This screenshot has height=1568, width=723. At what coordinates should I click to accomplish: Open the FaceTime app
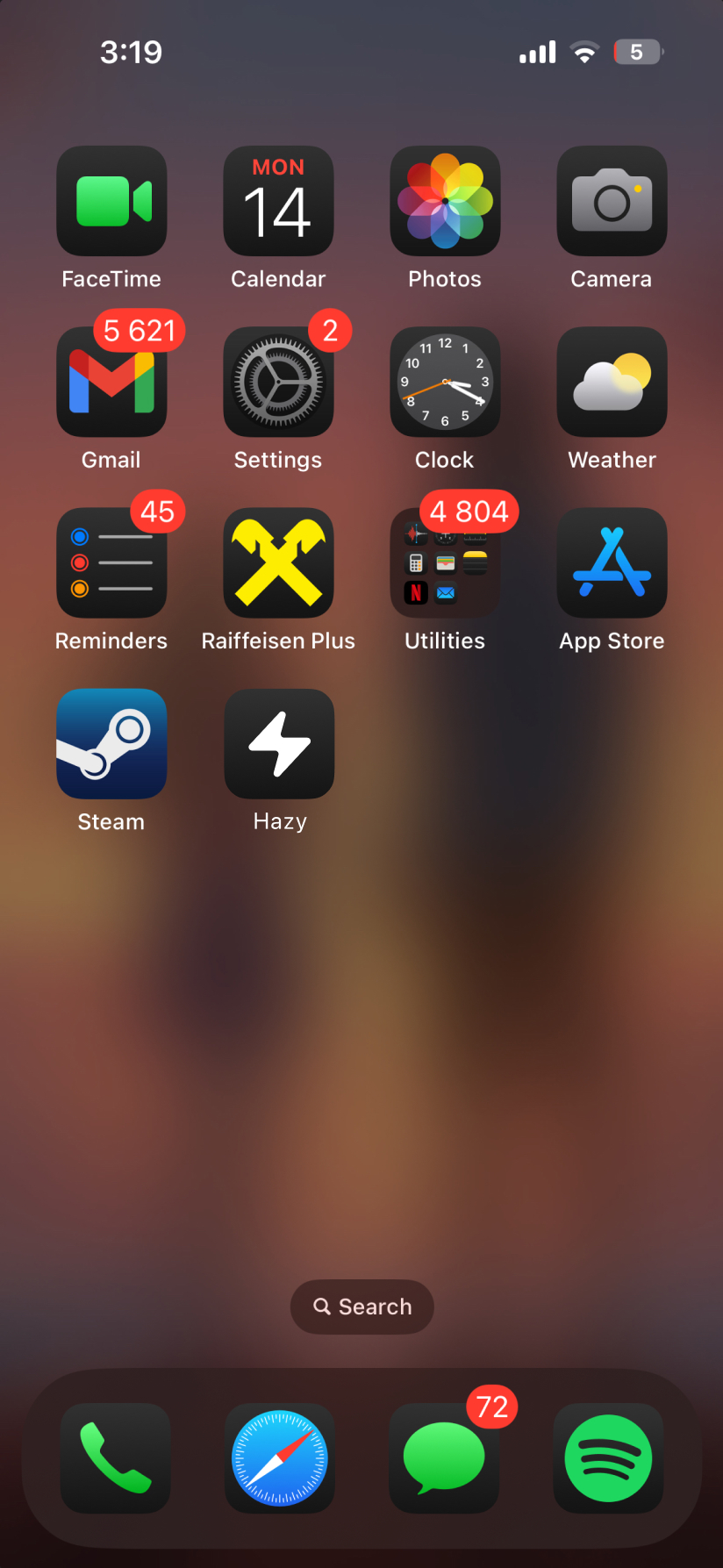point(111,201)
